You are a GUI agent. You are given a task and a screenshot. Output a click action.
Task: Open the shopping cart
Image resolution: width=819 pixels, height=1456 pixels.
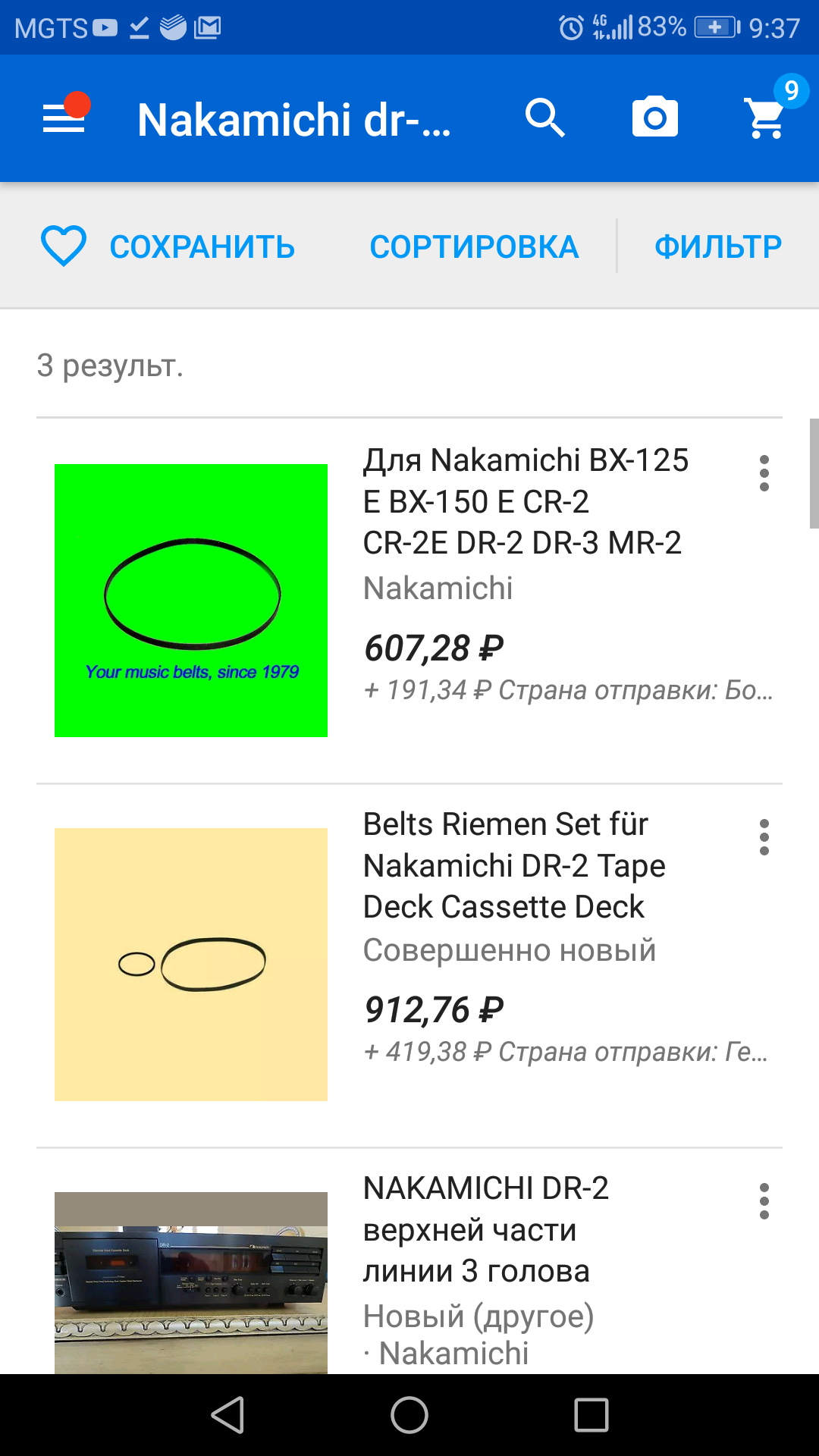(766, 118)
